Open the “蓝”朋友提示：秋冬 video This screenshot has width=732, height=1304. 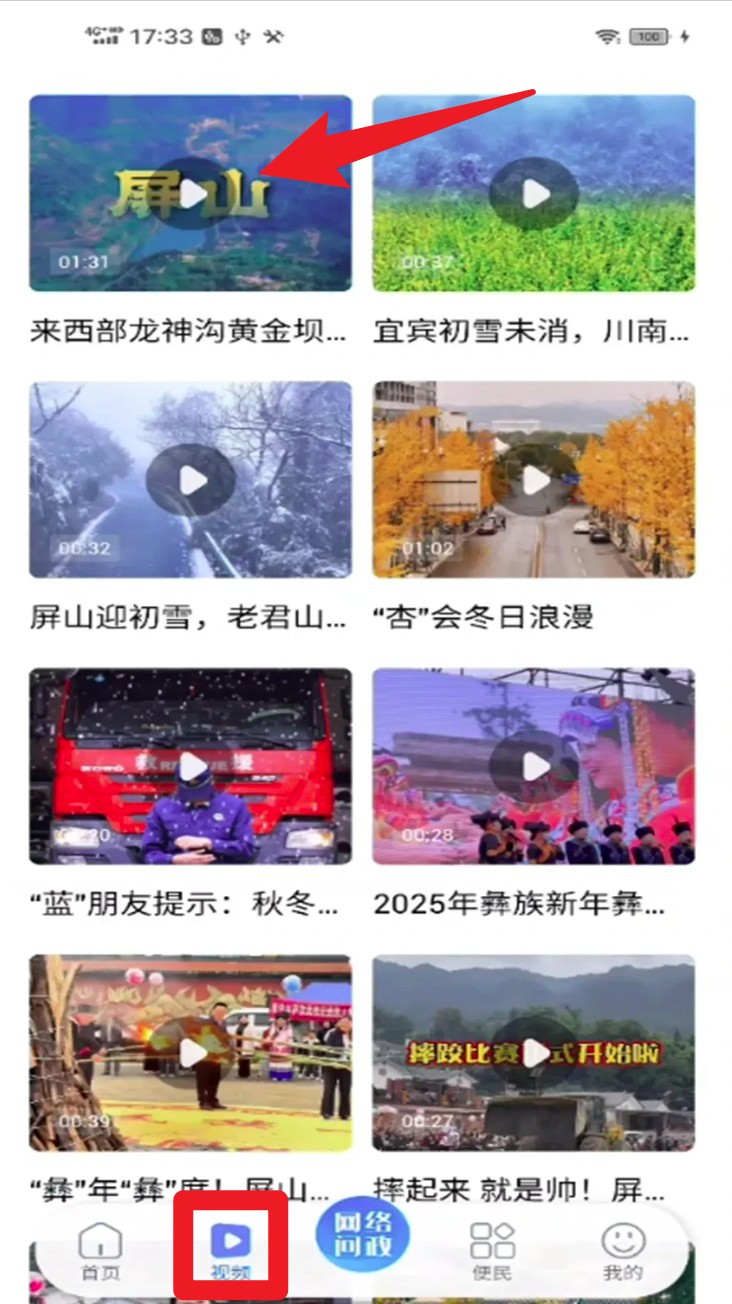[190, 767]
